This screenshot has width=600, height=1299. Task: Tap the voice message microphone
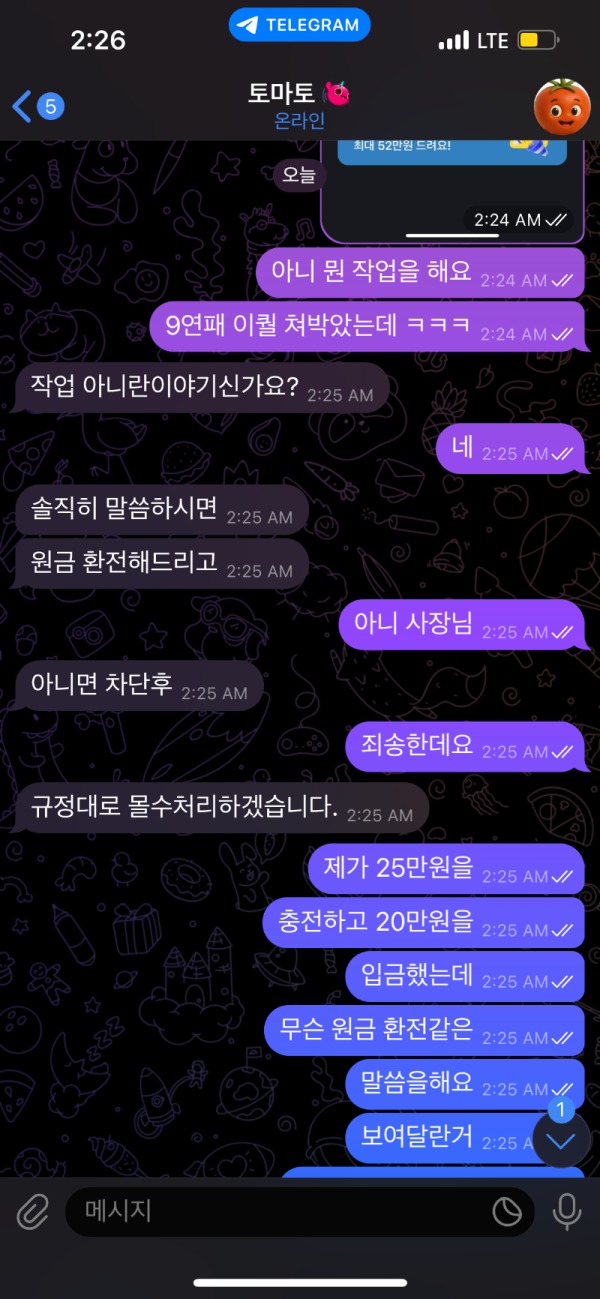click(566, 1212)
